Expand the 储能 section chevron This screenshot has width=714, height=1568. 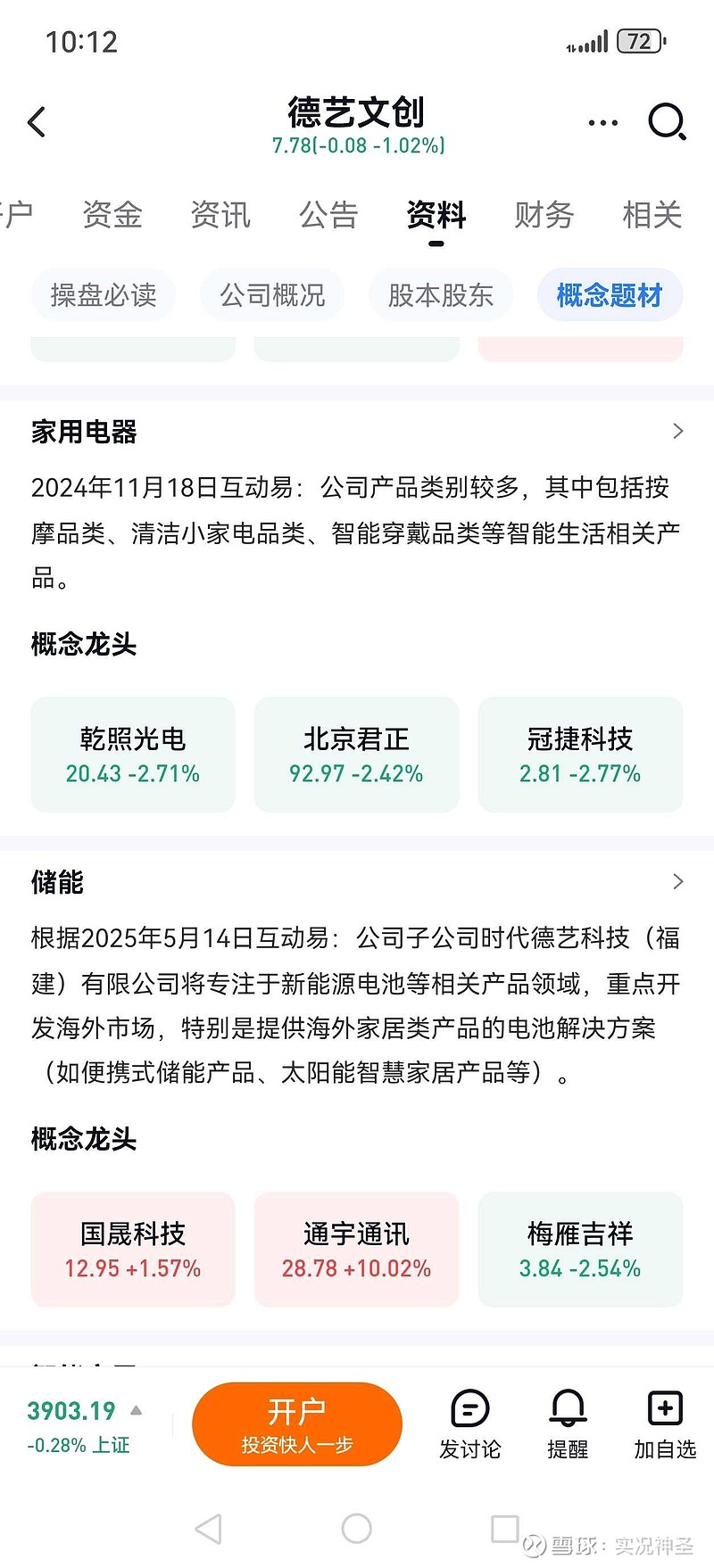[677, 881]
